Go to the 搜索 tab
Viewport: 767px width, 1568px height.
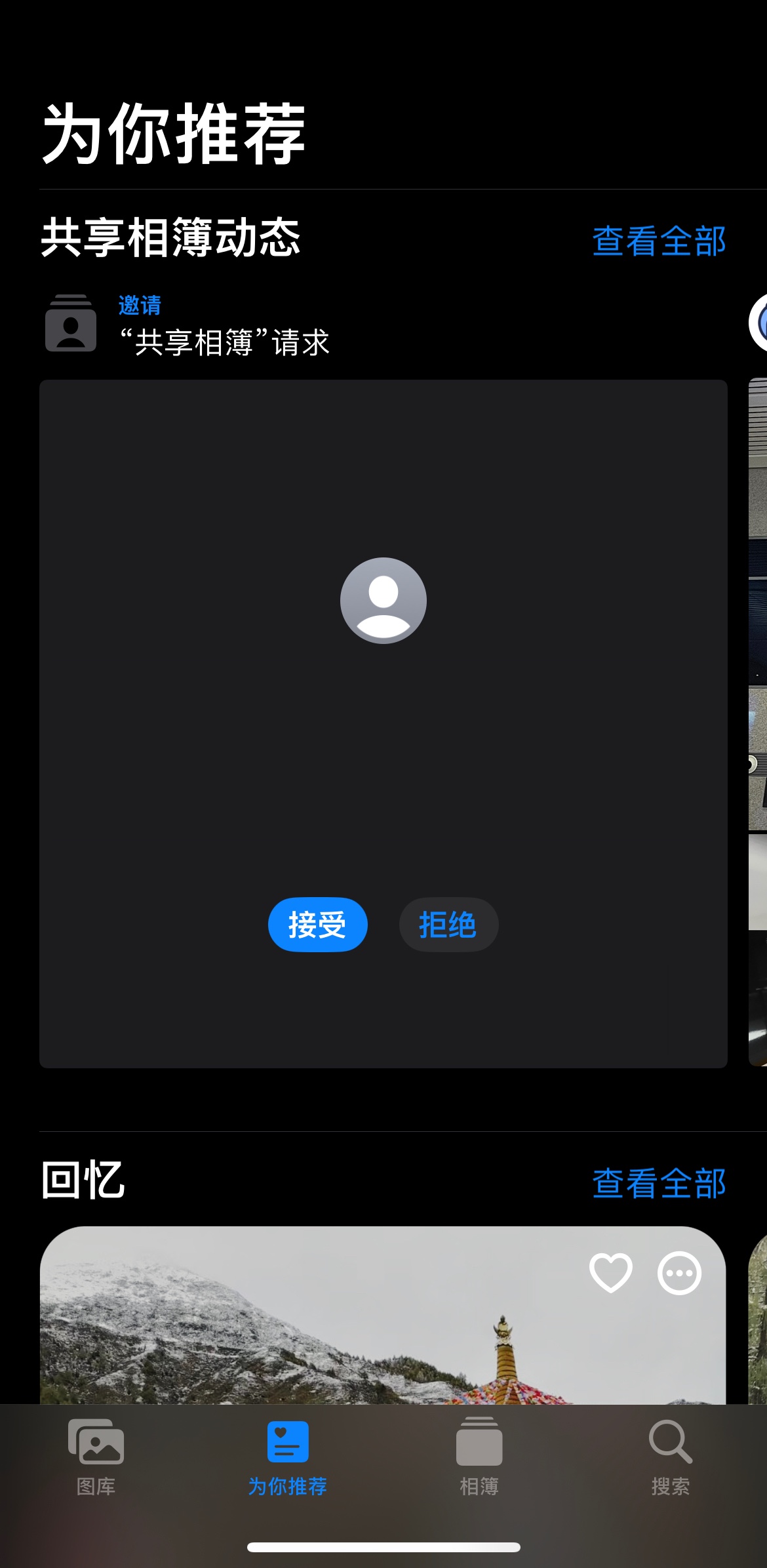pos(670,1455)
